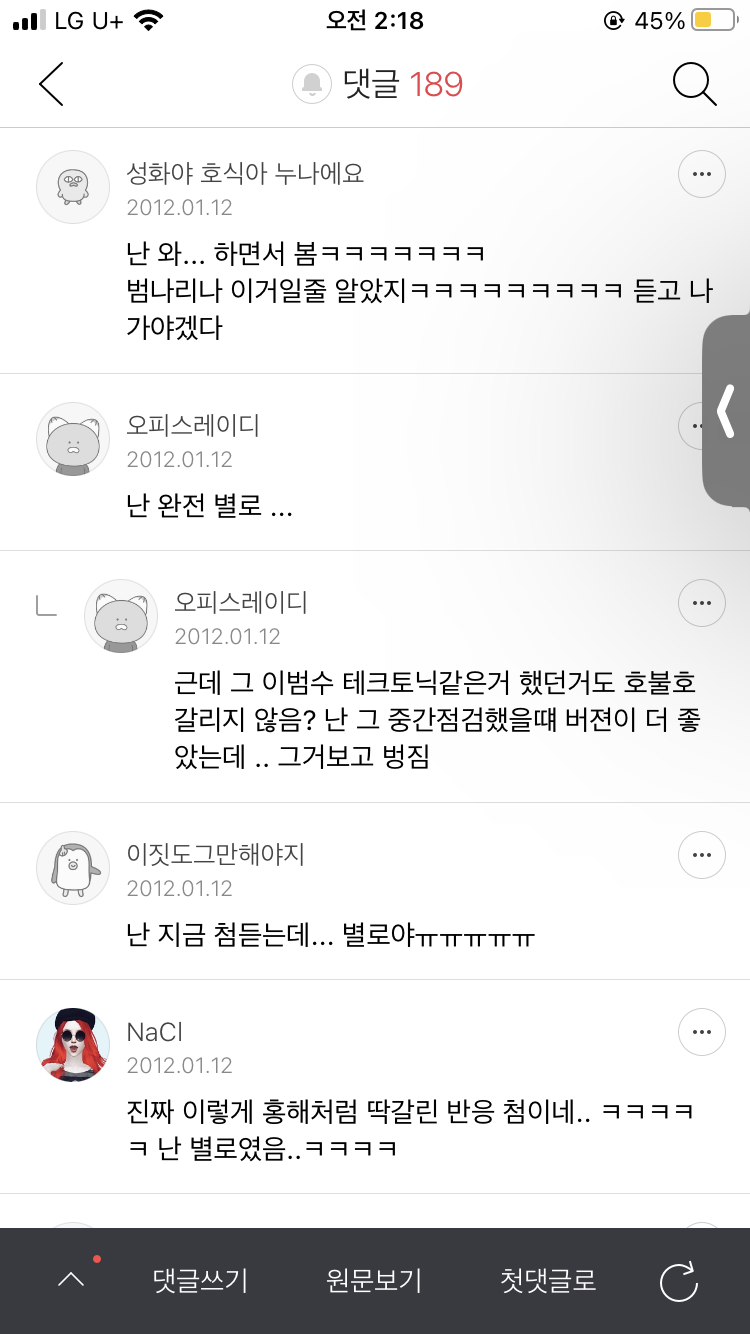Open options on 오피스레이디's reply
This screenshot has width=750, height=1334.
[x=701, y=603]
